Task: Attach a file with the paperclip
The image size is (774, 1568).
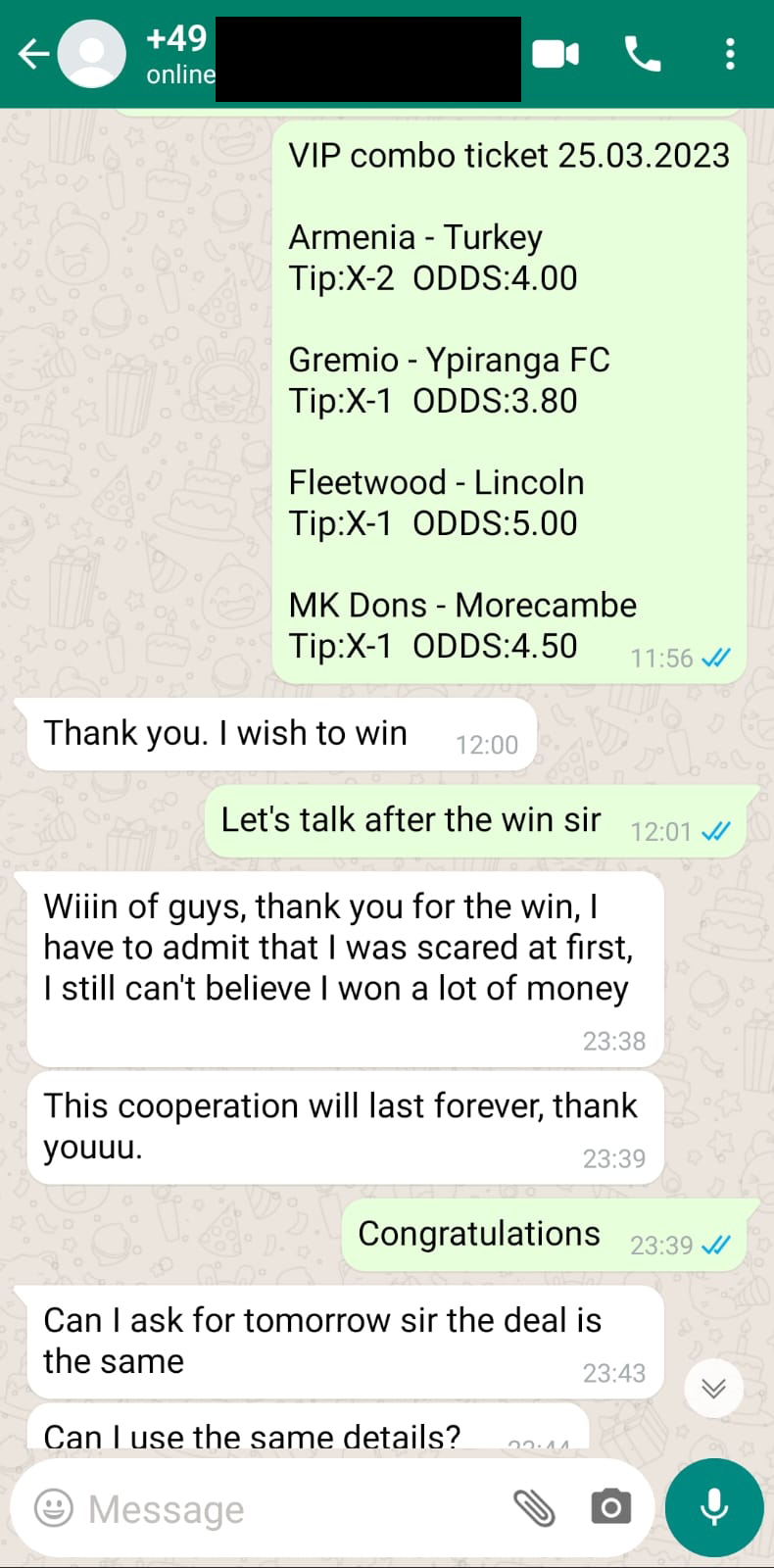Action: pos(535,1507)
